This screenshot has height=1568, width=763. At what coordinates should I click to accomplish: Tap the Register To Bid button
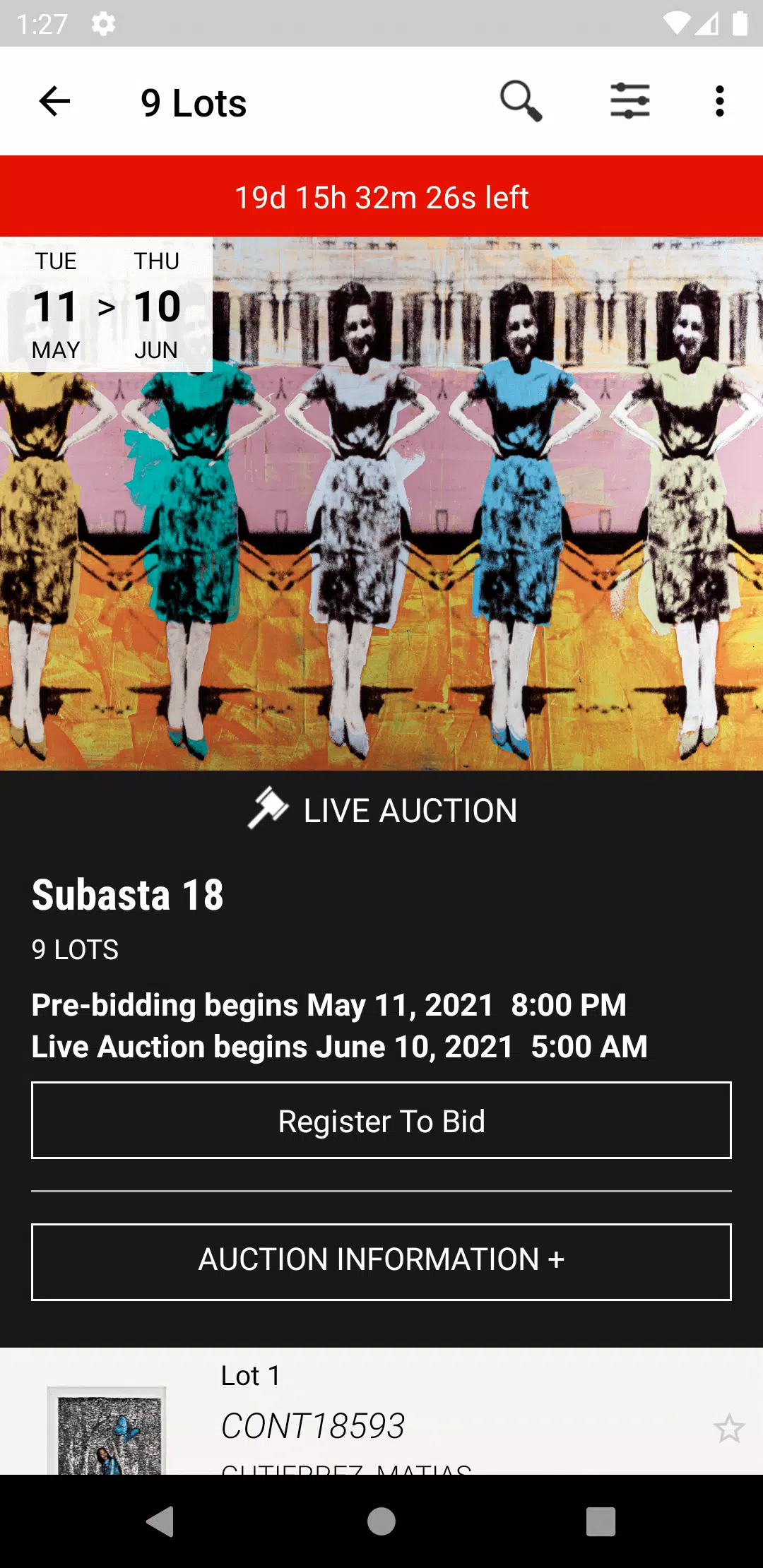point(381,1121)
